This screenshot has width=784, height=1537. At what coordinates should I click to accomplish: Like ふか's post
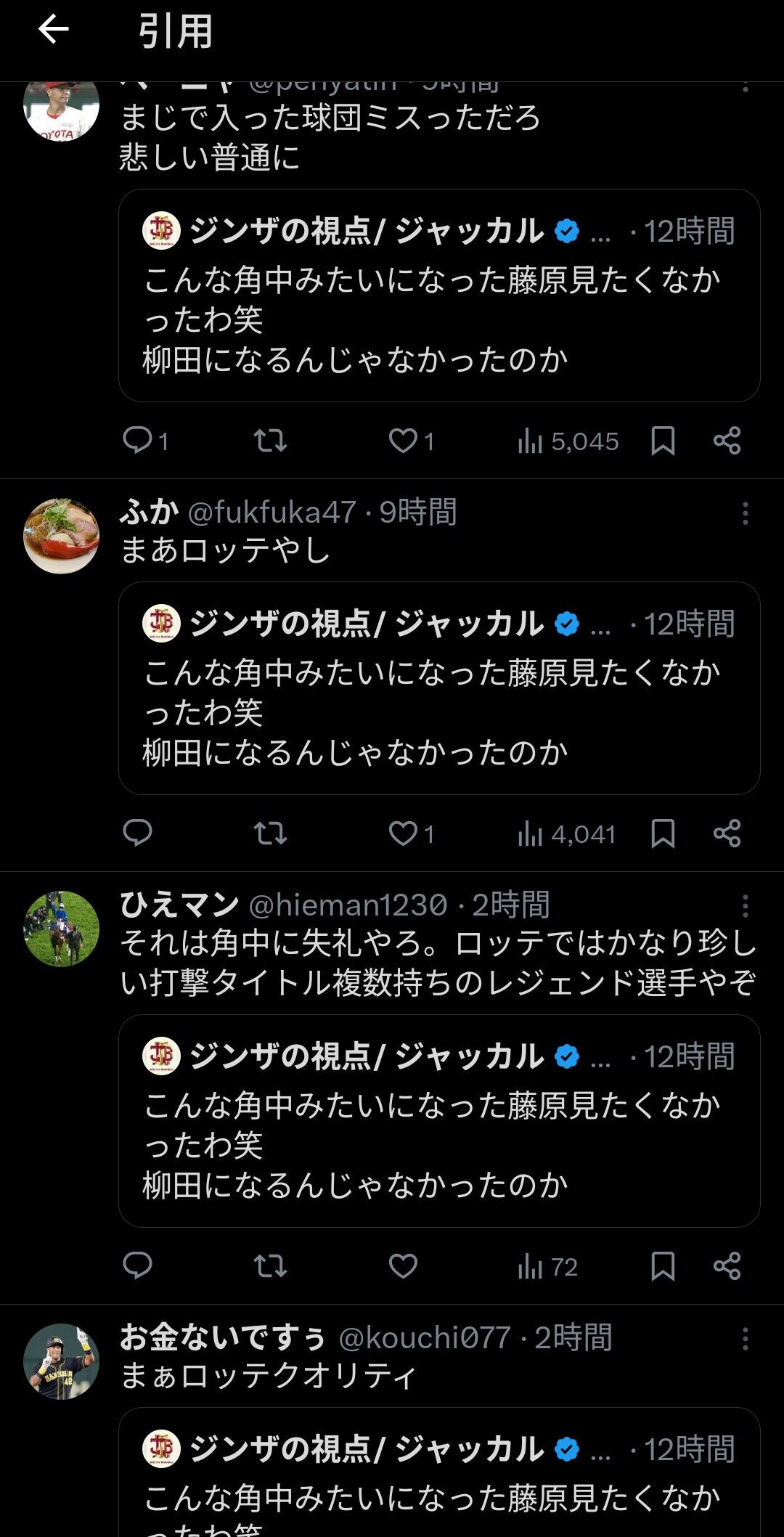point(403,833)
